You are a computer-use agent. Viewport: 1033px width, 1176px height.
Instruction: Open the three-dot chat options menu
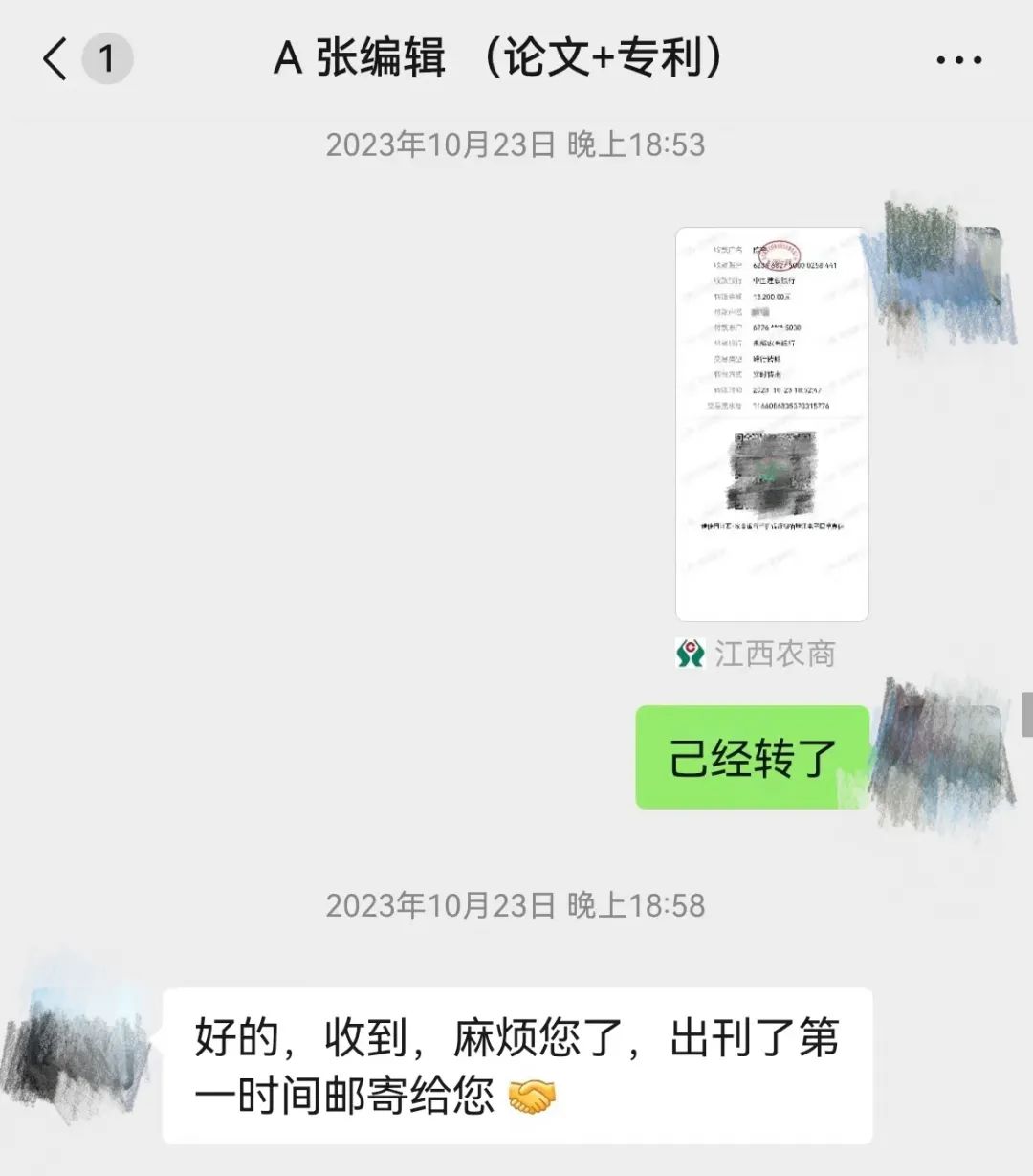coord(958,60)
